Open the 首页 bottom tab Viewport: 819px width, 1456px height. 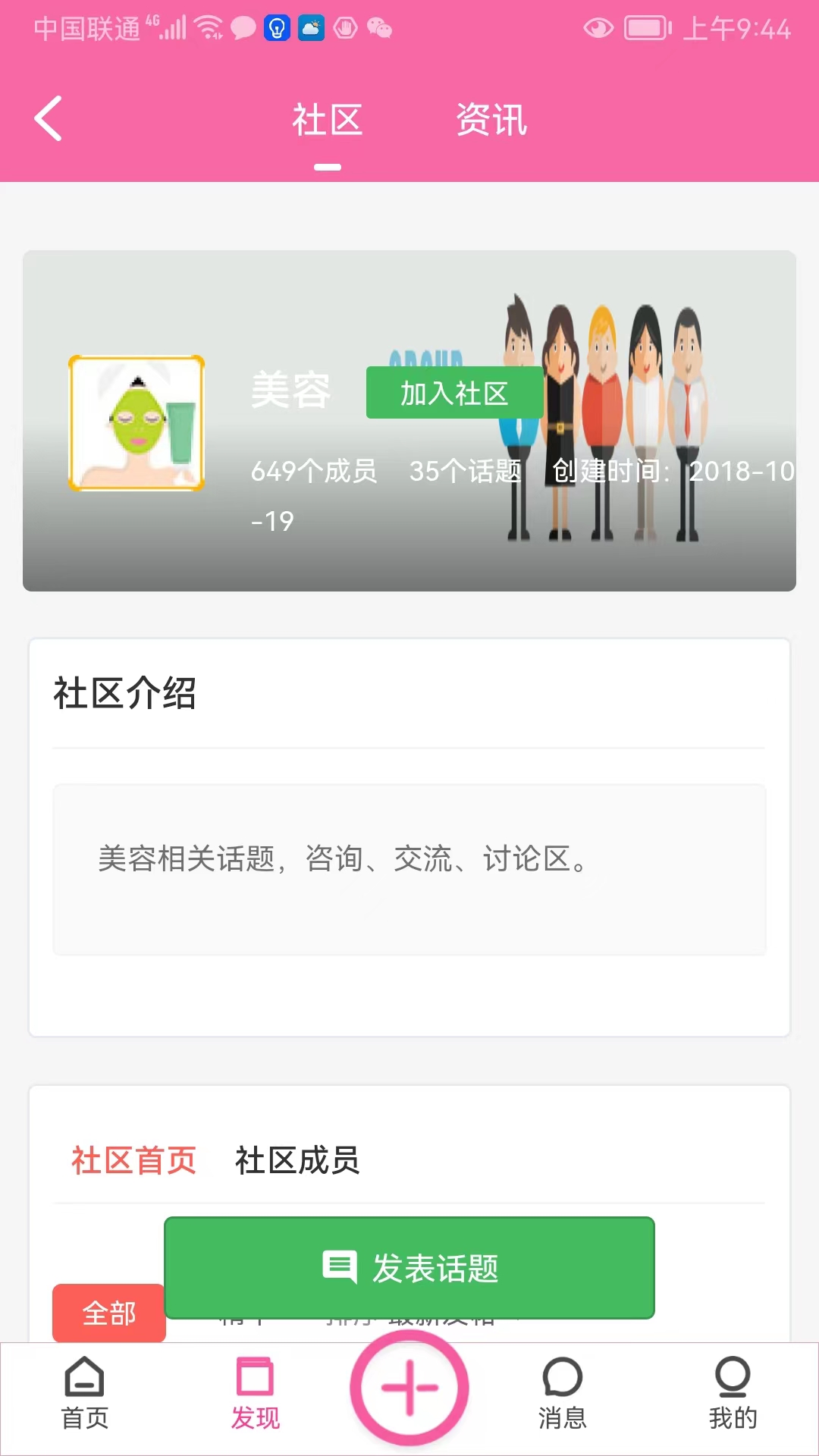(85, 1394)
